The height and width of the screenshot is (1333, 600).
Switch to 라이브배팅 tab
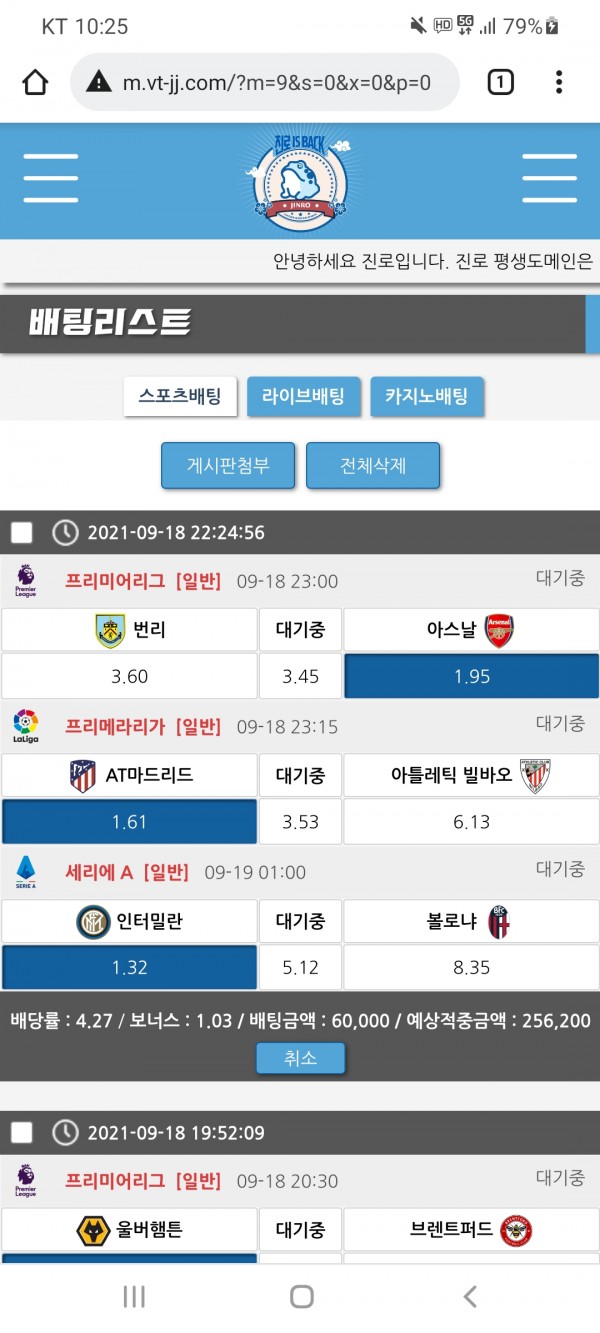tap(303, 396)
